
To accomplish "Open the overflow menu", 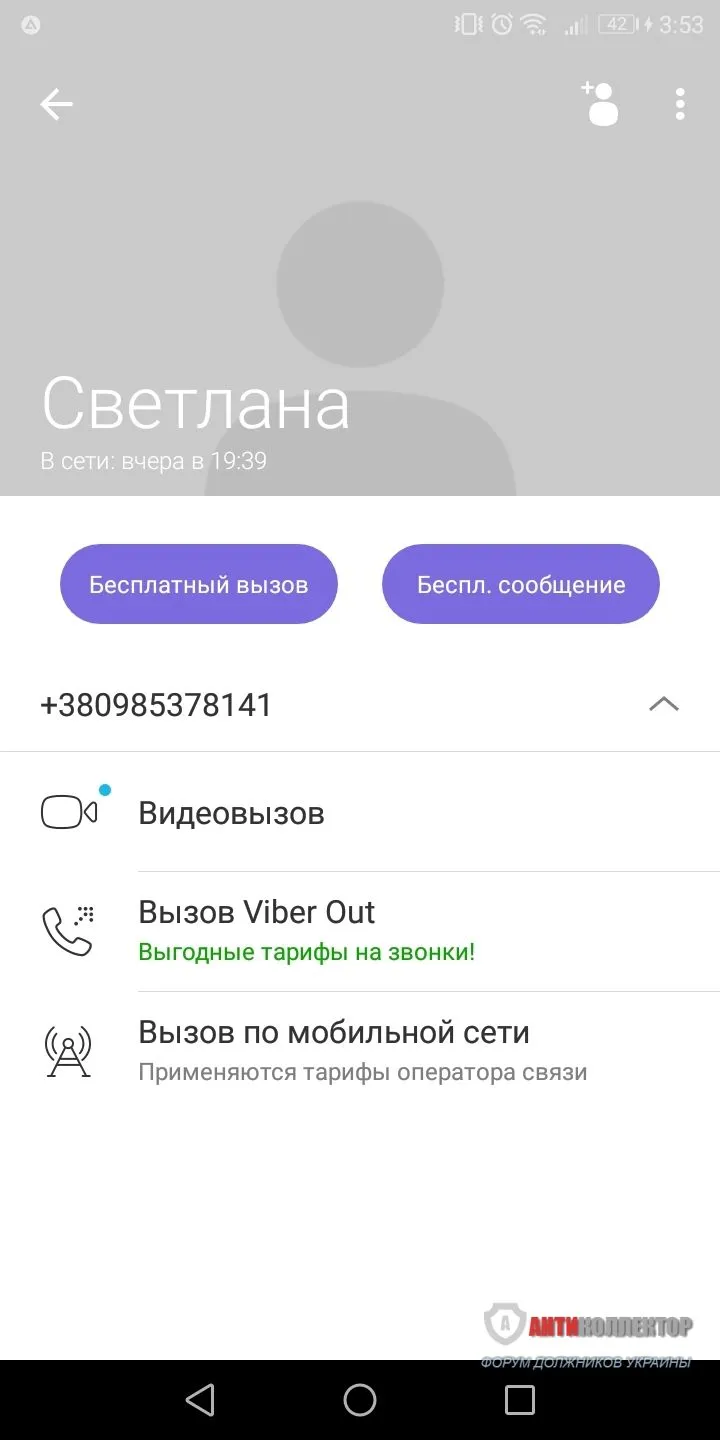I will coord(680,104).
